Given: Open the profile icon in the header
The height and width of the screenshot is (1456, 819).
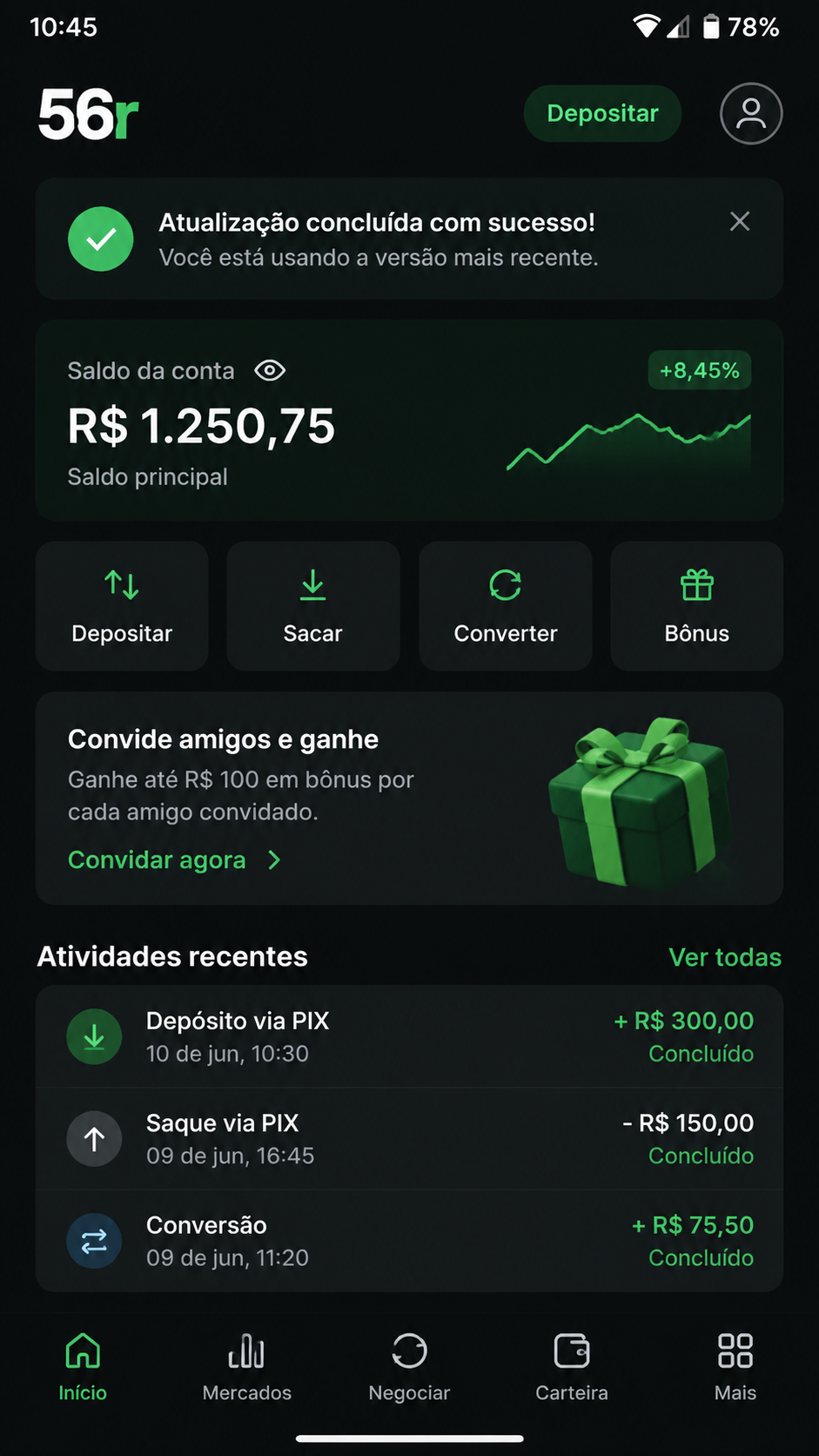Looking at the screenshot, I should tap(751, 113).
